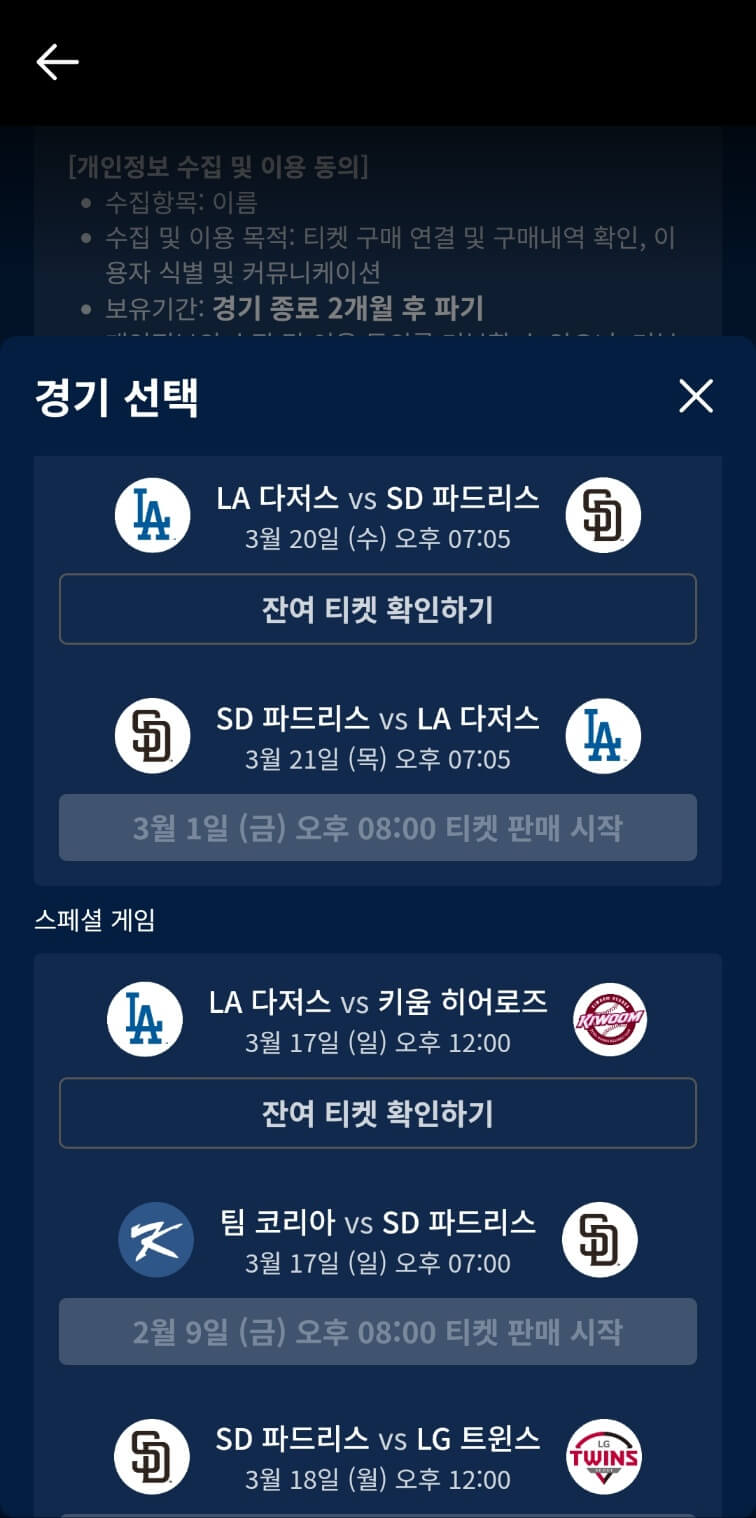The height and width of the screenshot is (1518, 756).
Task: Select the SD 파드리스 vs LA 다저스 matchup
Action: (x=378, y=718)
